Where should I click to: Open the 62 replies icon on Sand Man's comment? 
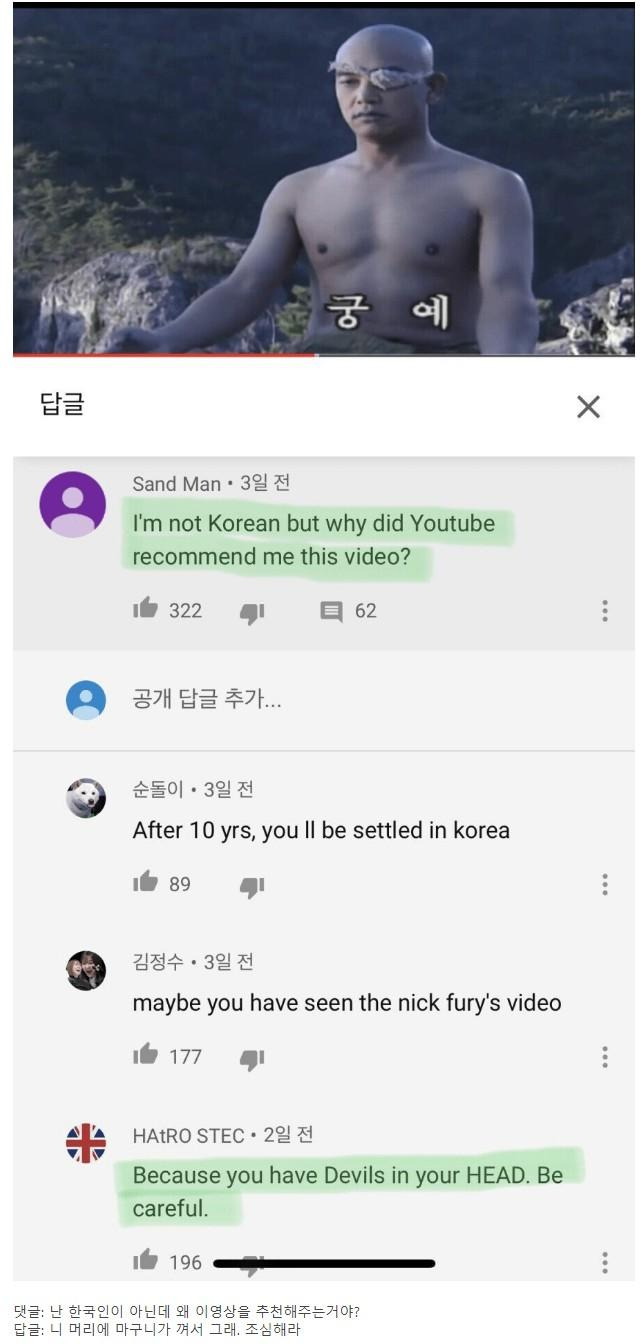(x=331, y=611)
